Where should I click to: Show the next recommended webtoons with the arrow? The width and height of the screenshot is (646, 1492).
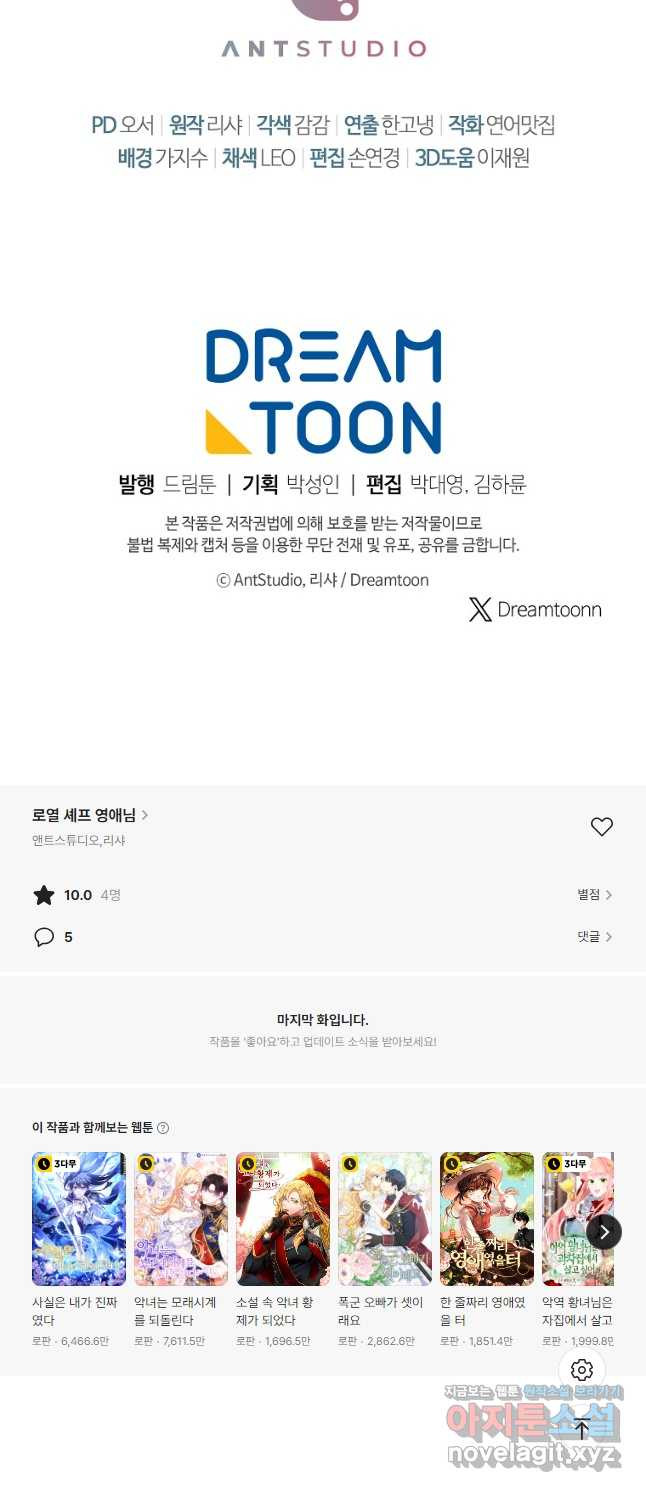(x=604, y=1231)
